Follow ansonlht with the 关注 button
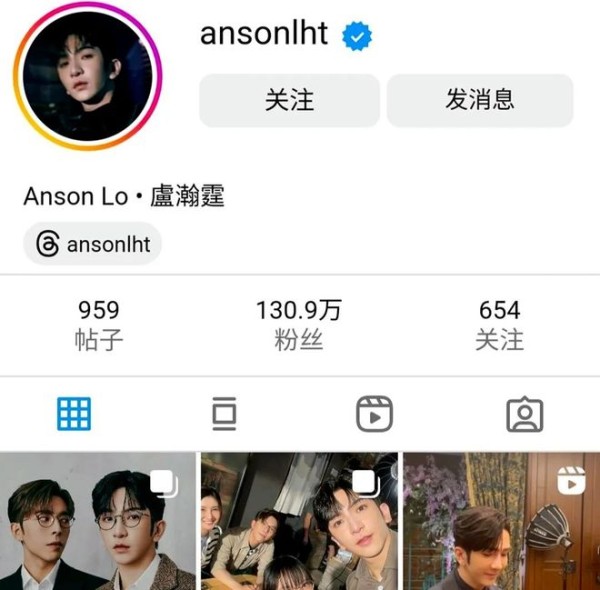Screen dimensions: 600x590 [289, 100]
